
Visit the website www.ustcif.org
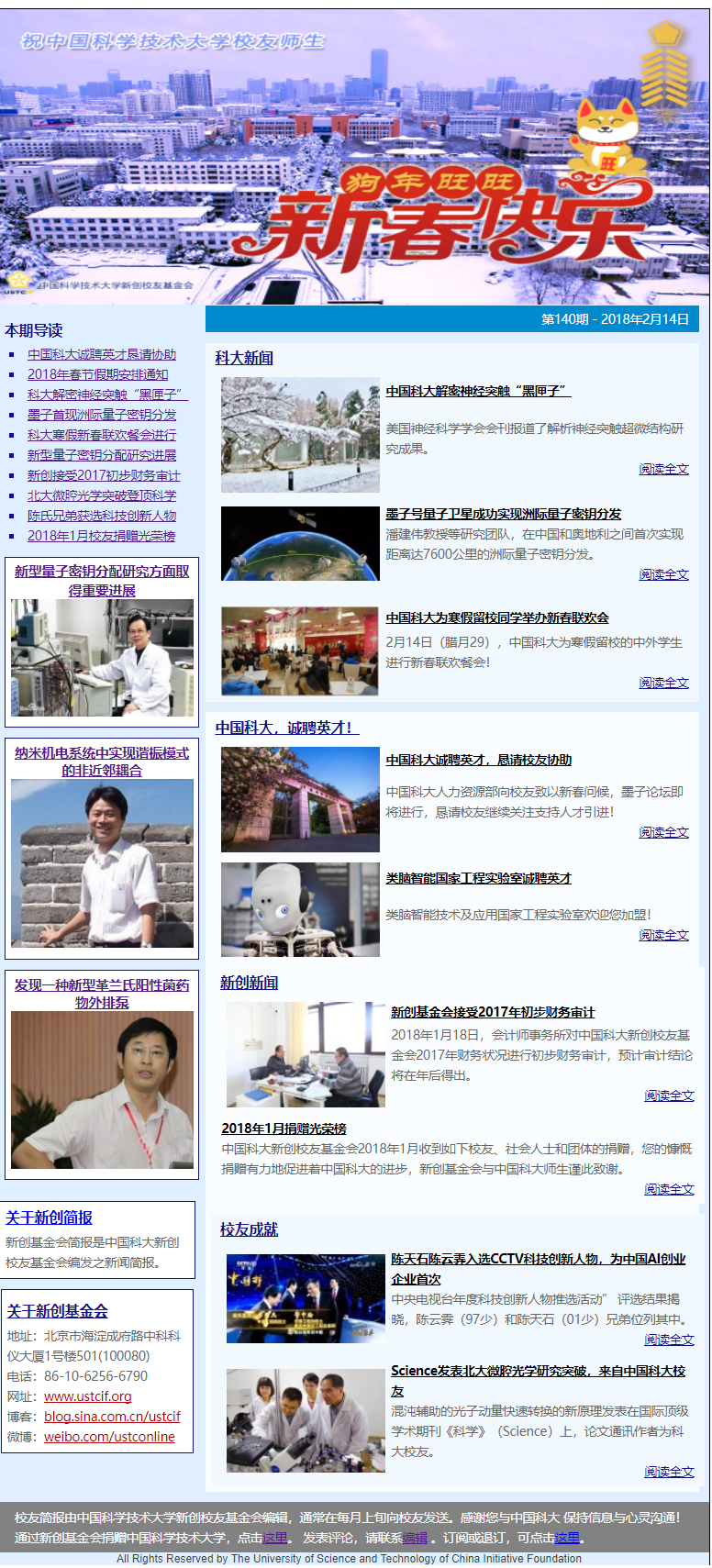(88, 1396)
